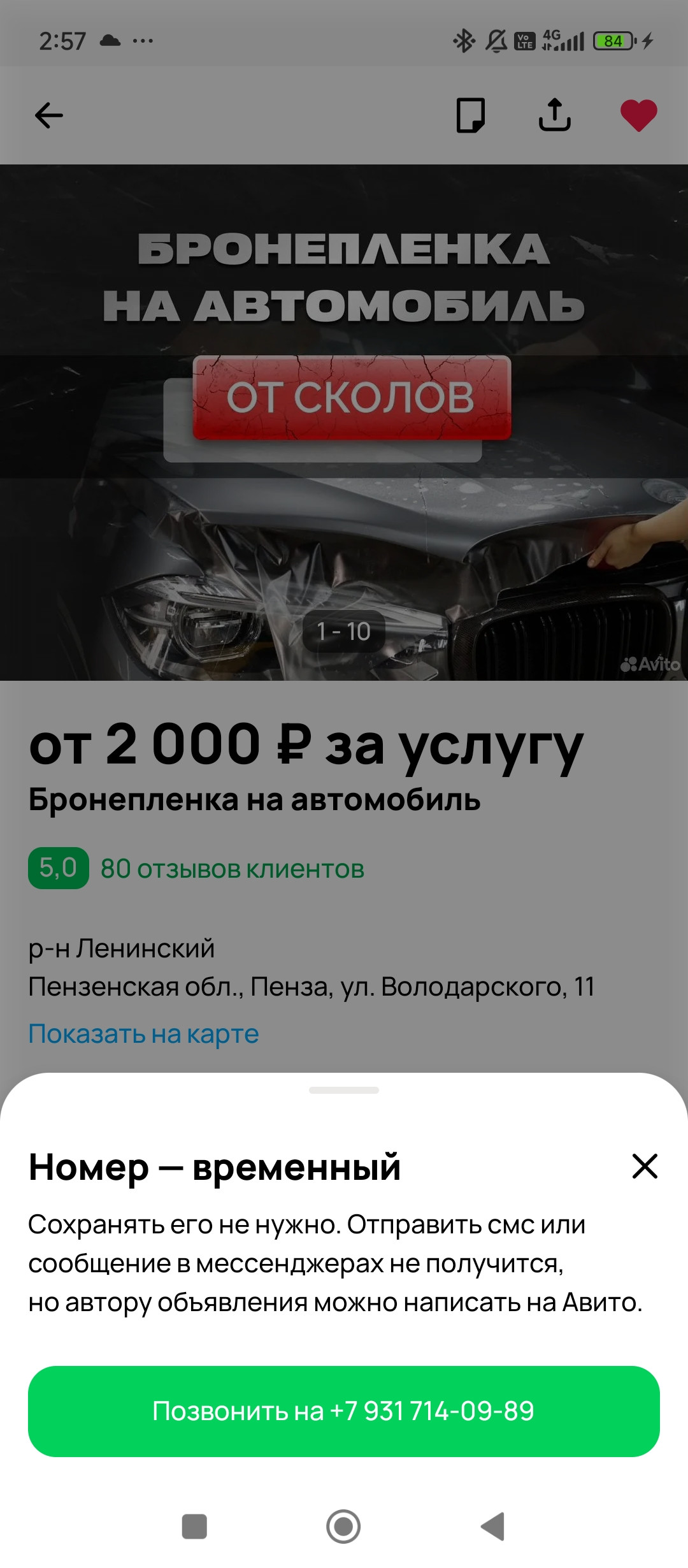Viewport: 688px width, 1568px height.
Task: Share this Avito listing
Action: coord(554,115)
